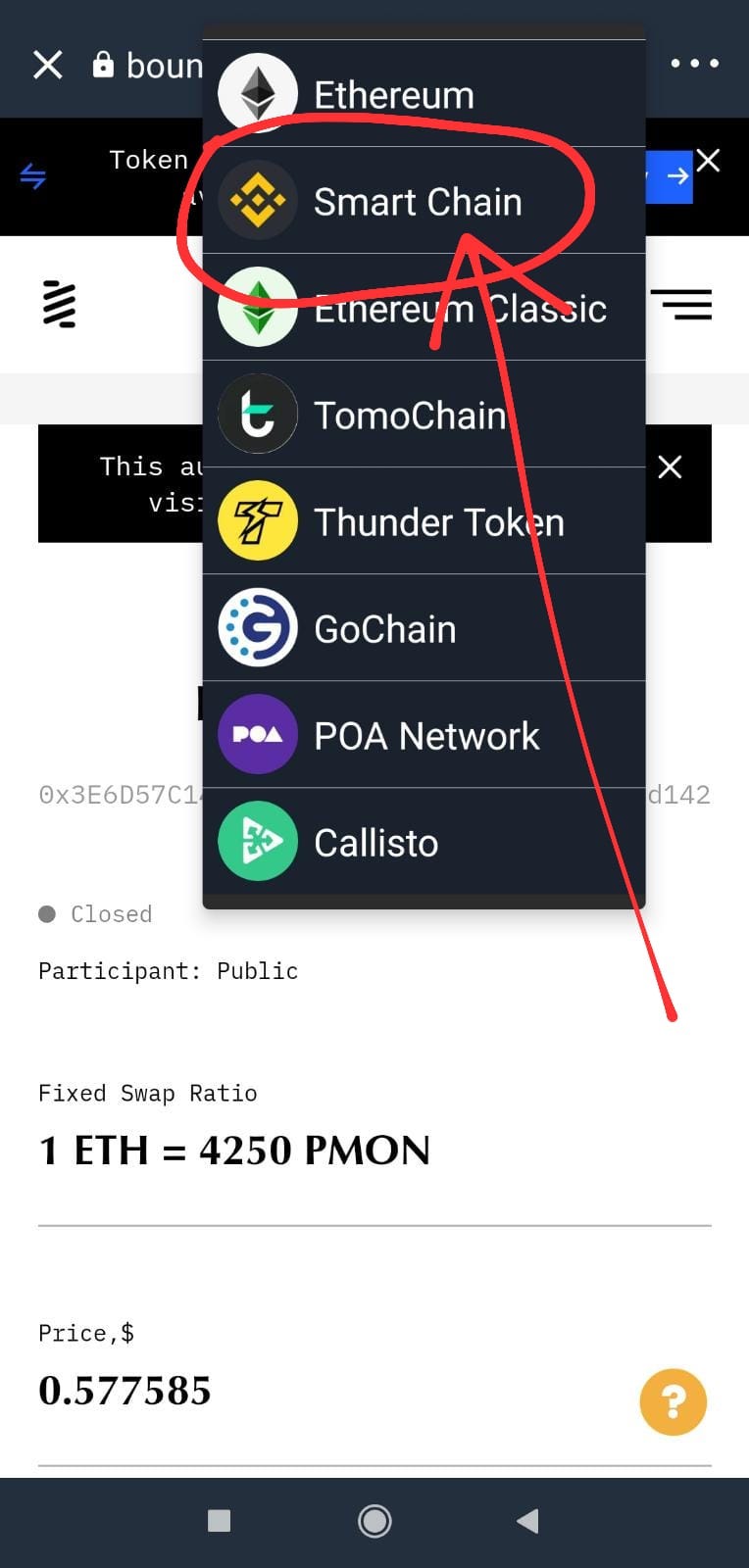749x1568 pixels.
Task: Select POA Network option
Action: pos(424,735)
